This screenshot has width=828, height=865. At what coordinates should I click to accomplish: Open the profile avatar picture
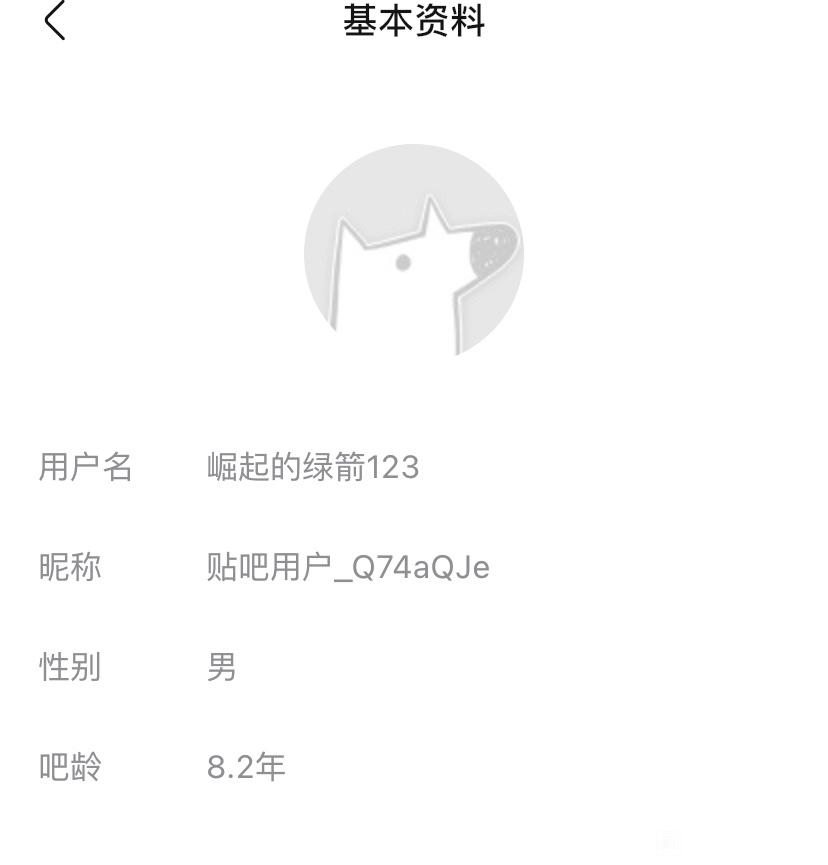pyautogui.click(x=413, y=252)
